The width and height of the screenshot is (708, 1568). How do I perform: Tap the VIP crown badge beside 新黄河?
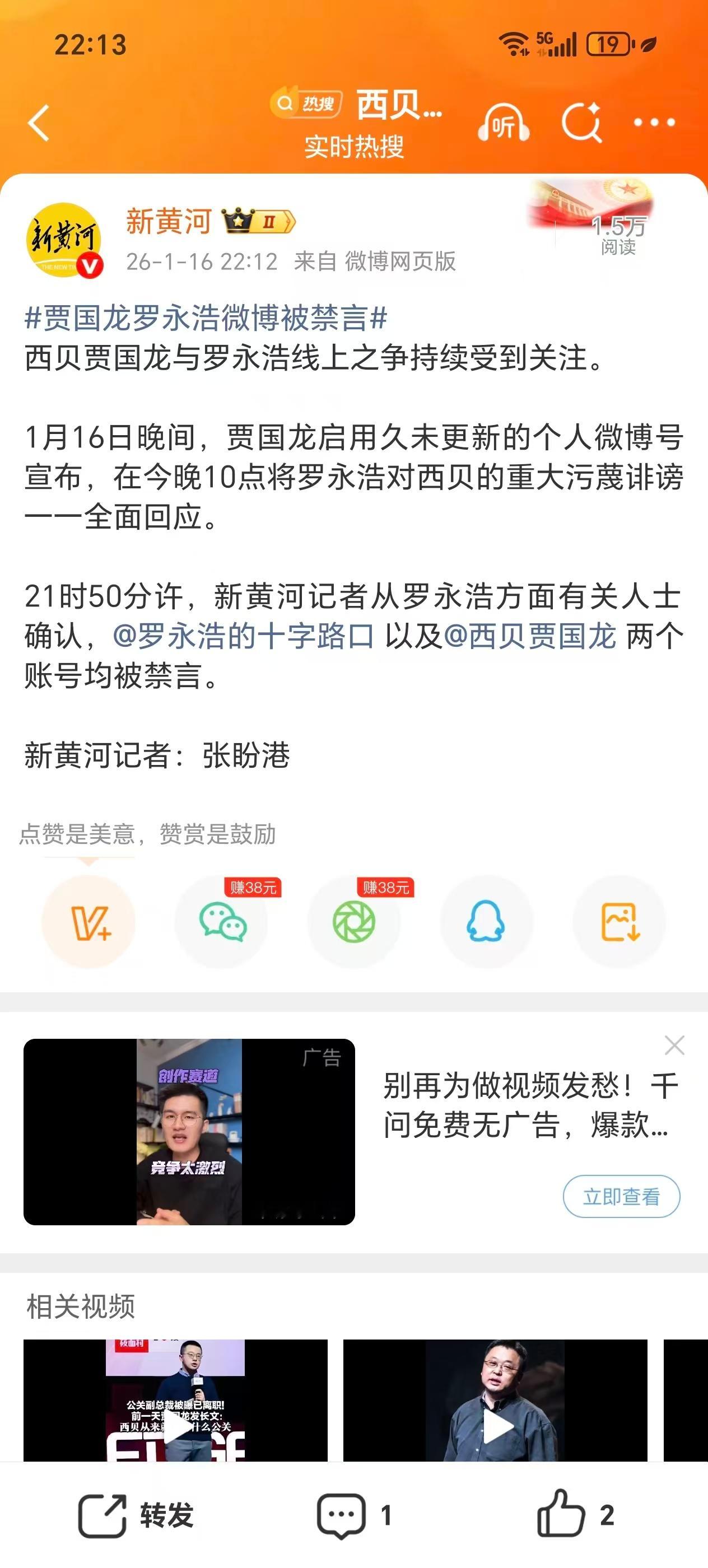(257, 222)
